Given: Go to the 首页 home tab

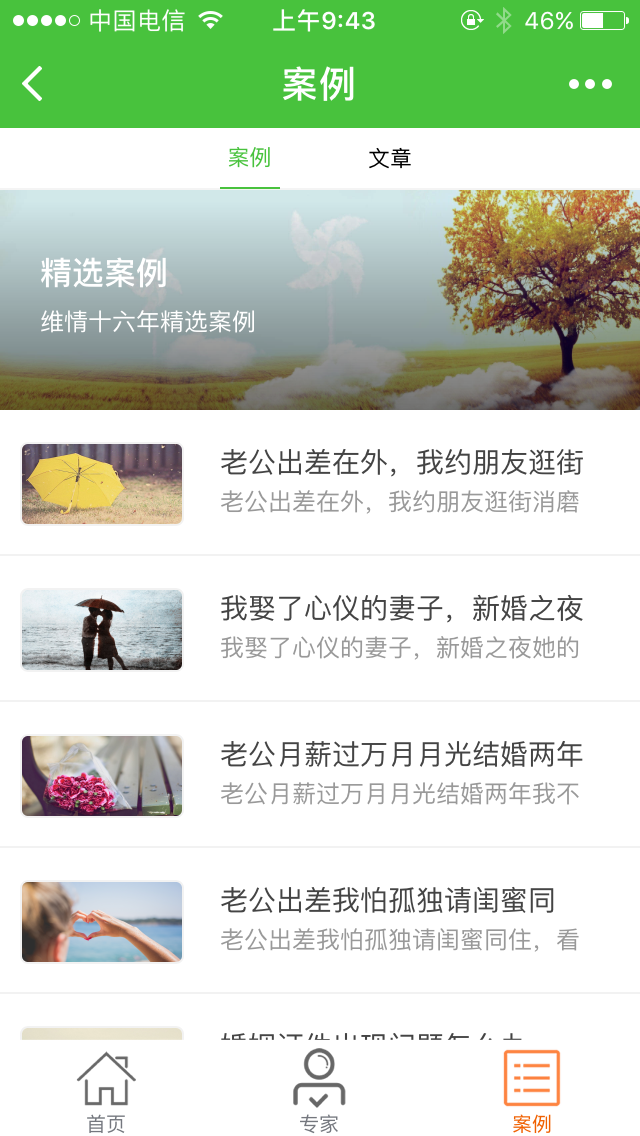Looking at the screenshot, I should click(x=106, y=1092).
